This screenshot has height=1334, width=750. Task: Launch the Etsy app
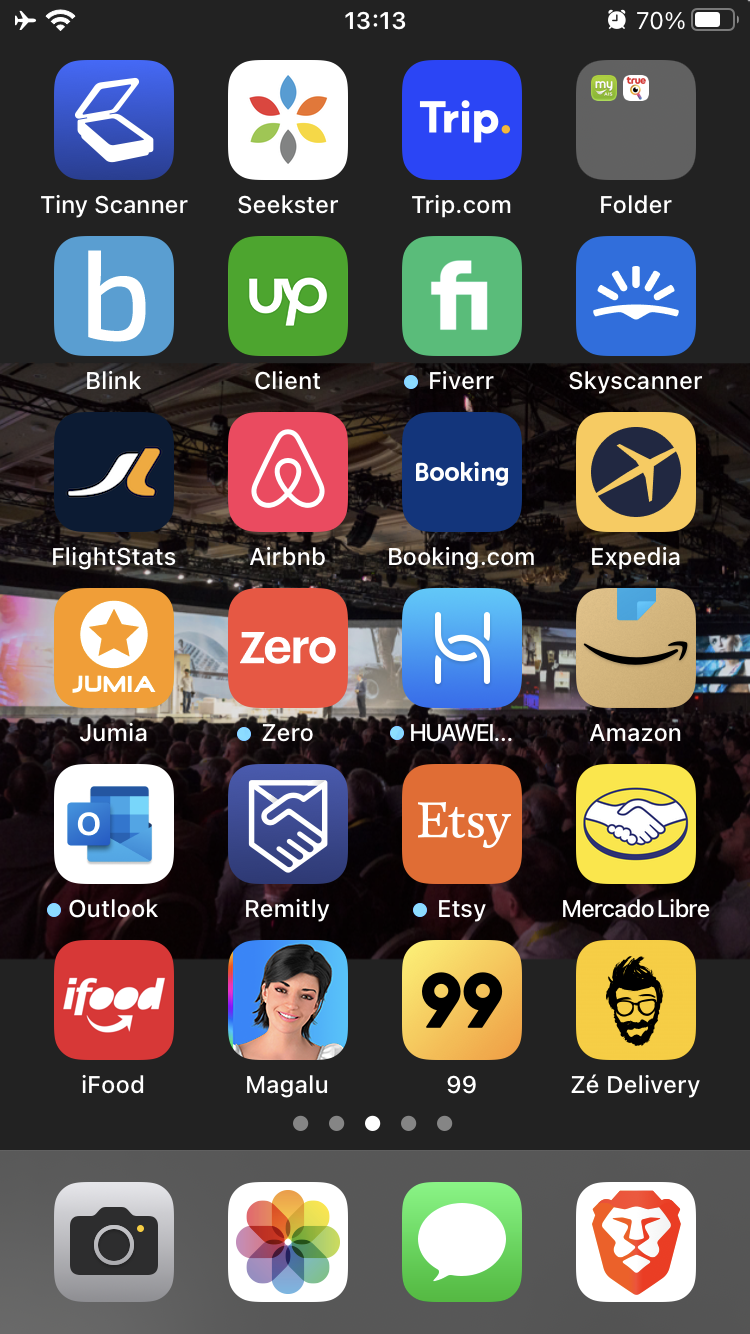[462, 824]
